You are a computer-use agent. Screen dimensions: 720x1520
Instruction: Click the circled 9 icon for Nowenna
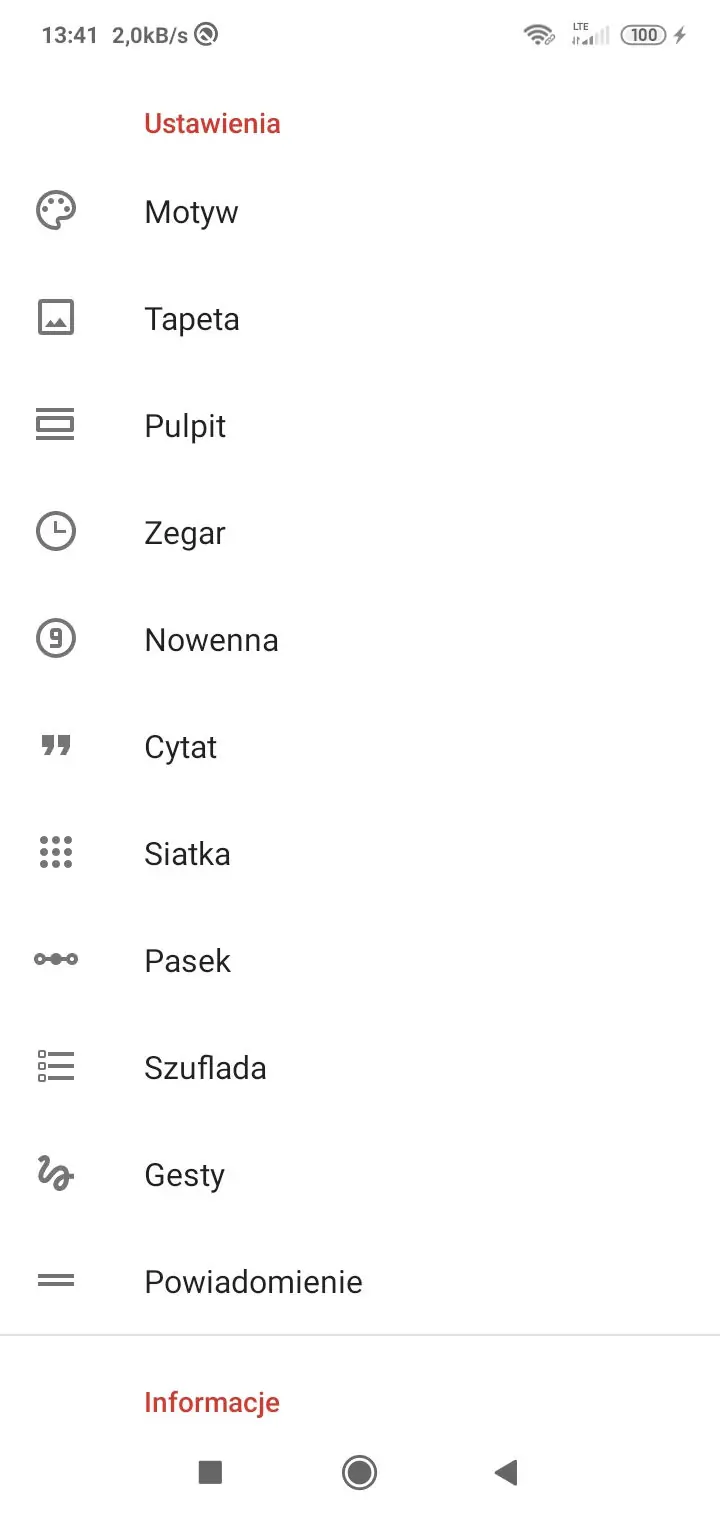click(x=57, y=639)
